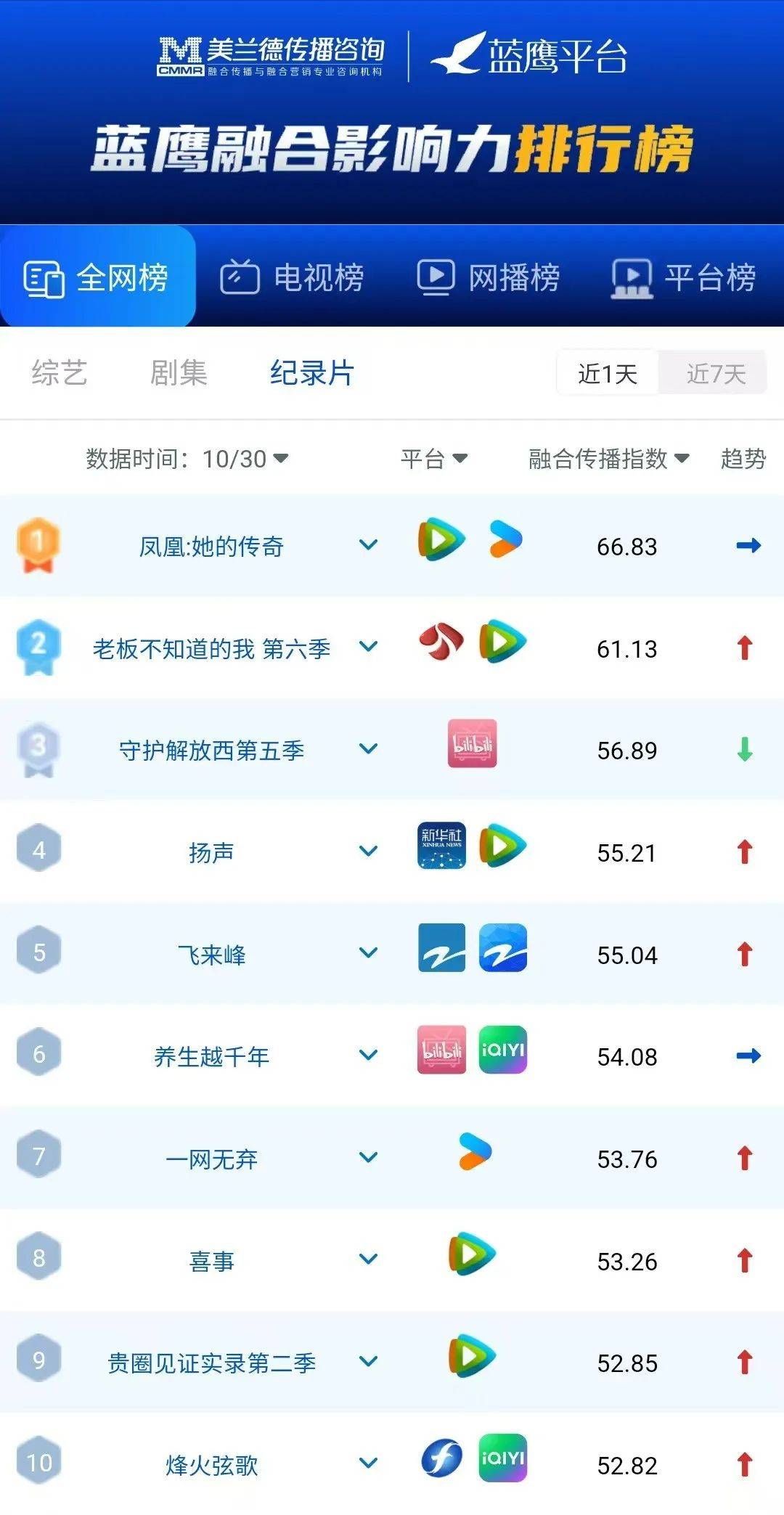This screenshot has width=784, height=1515.
Task: Open the 平台 filter dropdown
Action: [x=434, y=459]
